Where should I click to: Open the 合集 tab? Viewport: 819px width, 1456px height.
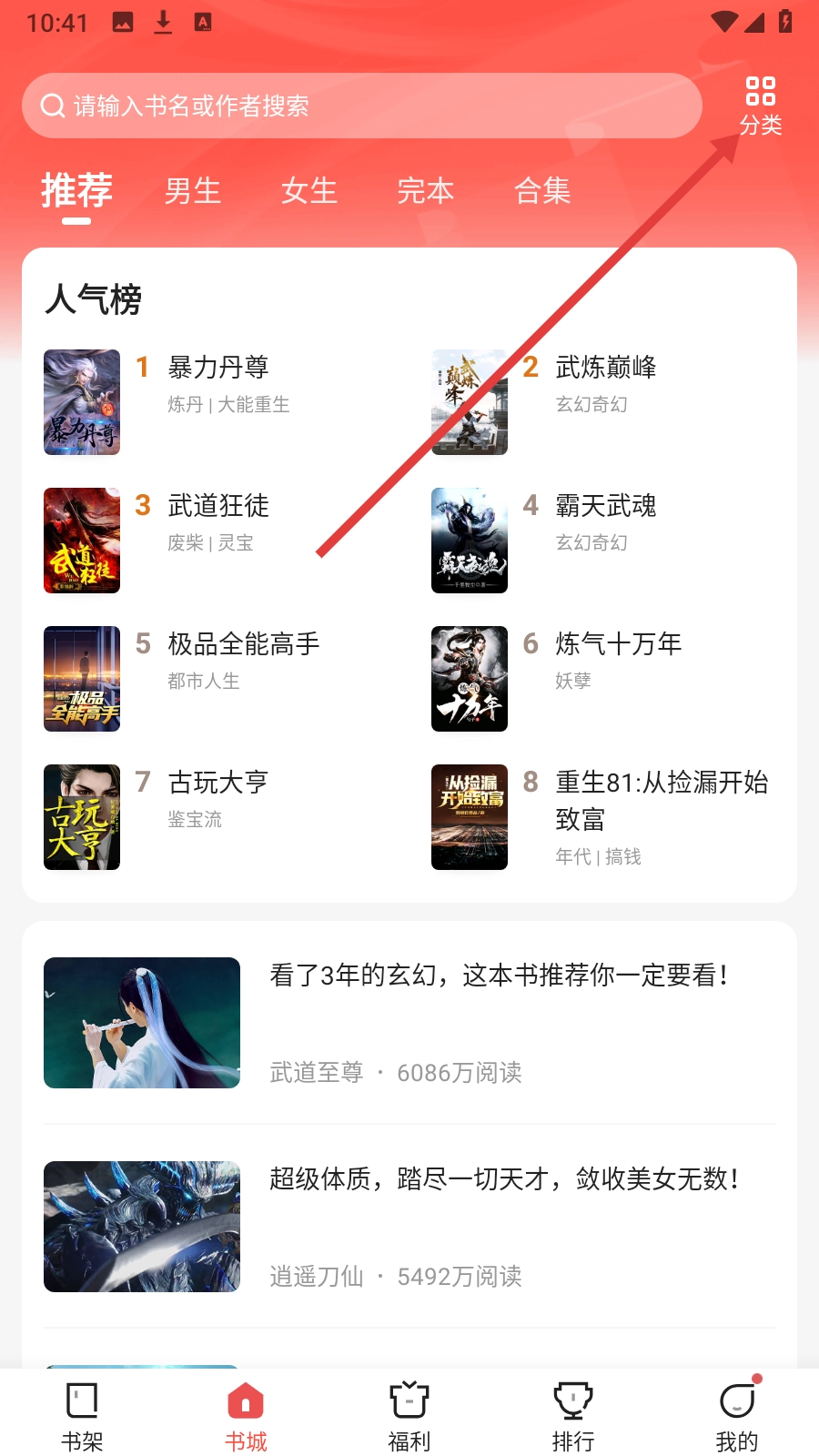click(x=542, y=191)
